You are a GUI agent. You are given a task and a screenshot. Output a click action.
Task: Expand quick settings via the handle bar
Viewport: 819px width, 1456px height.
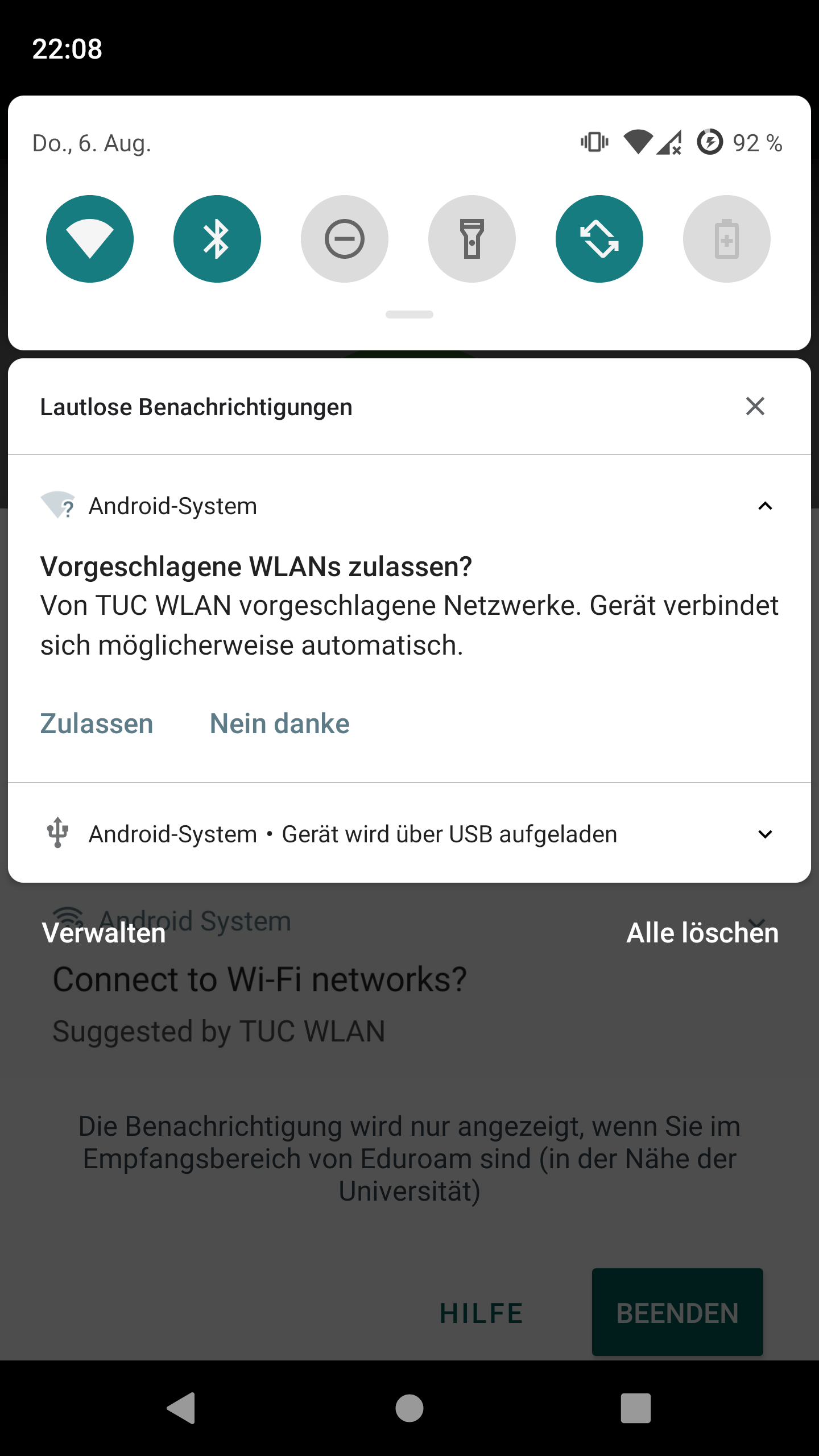(409, 315)
